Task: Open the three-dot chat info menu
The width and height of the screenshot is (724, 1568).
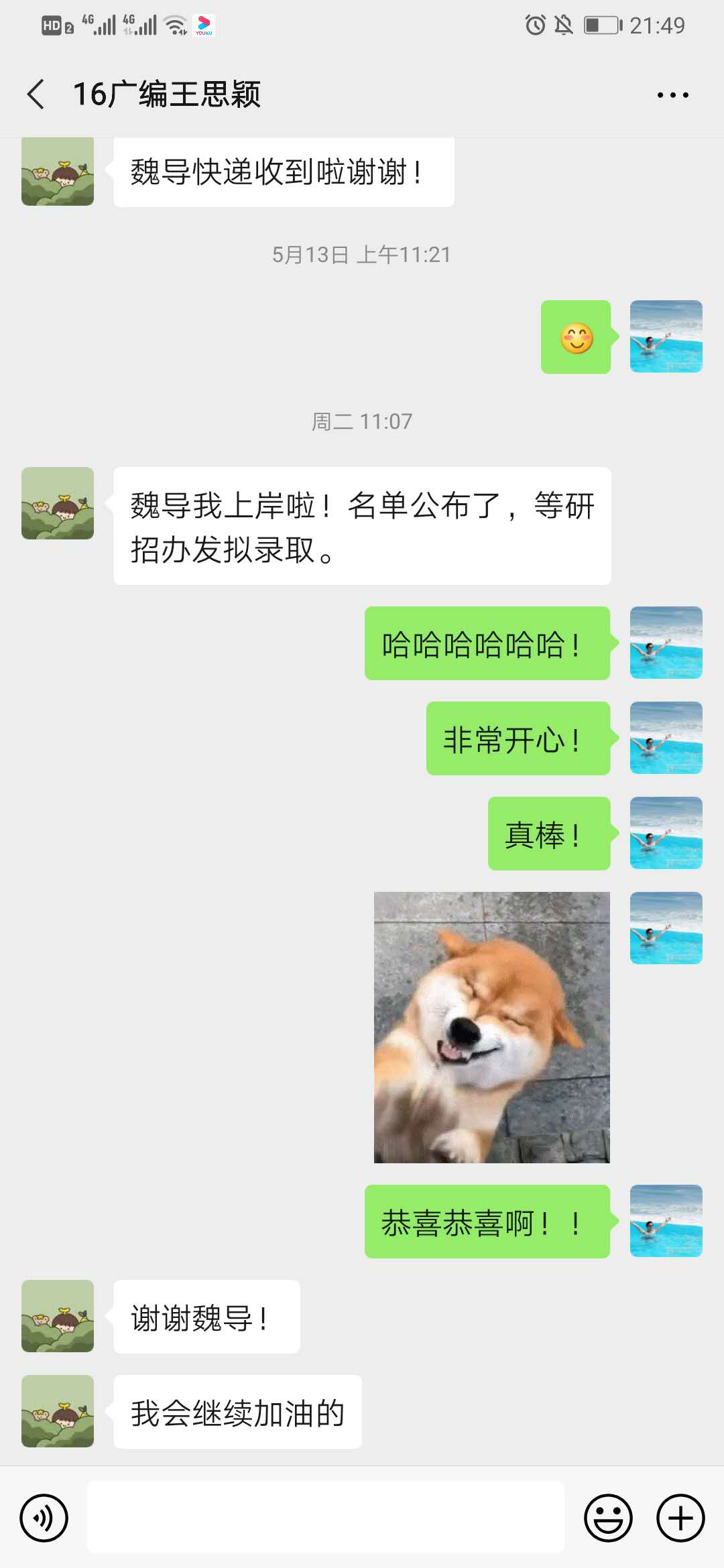Action: 672,95
